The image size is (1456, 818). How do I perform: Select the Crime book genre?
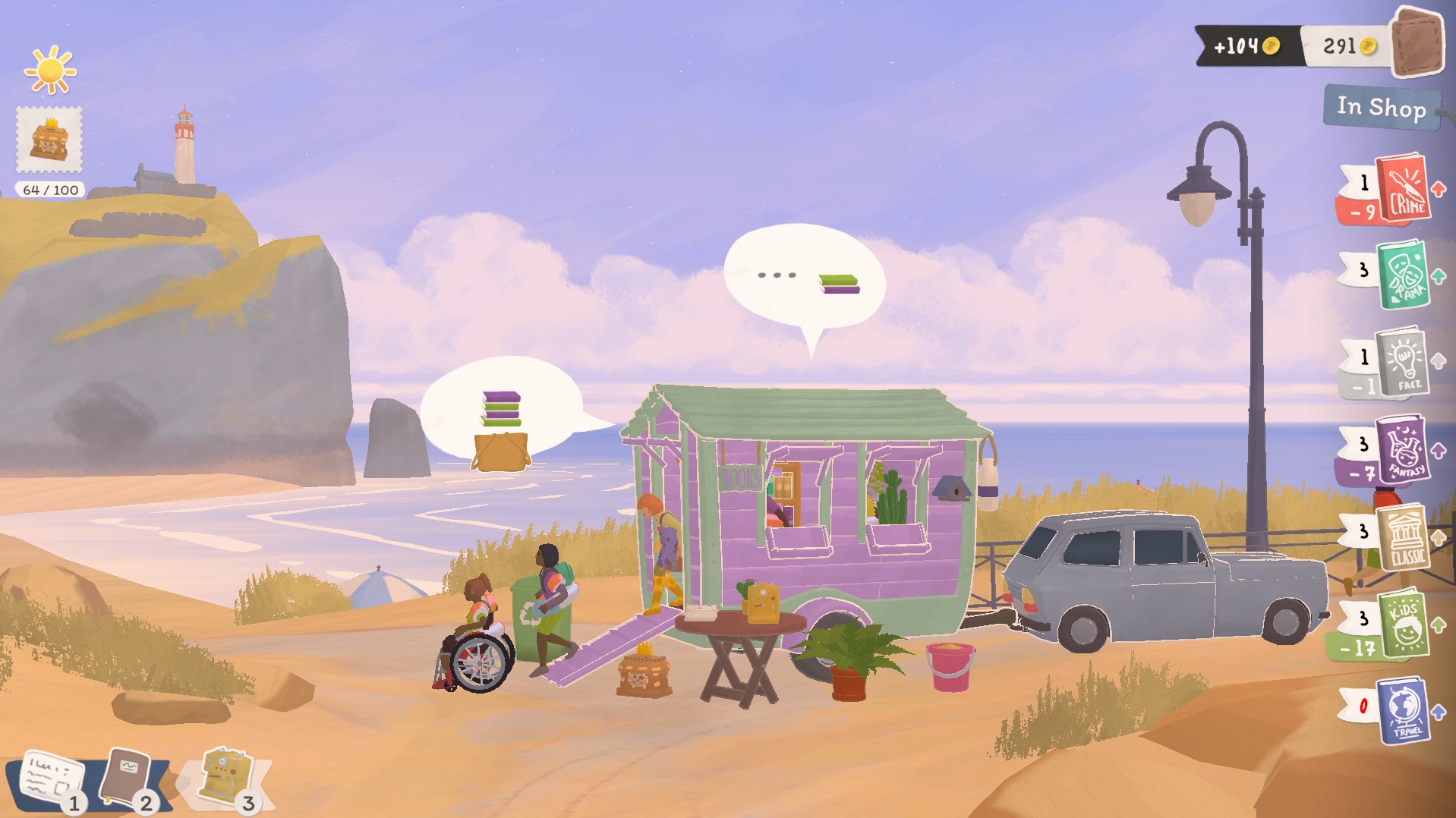1404,190
